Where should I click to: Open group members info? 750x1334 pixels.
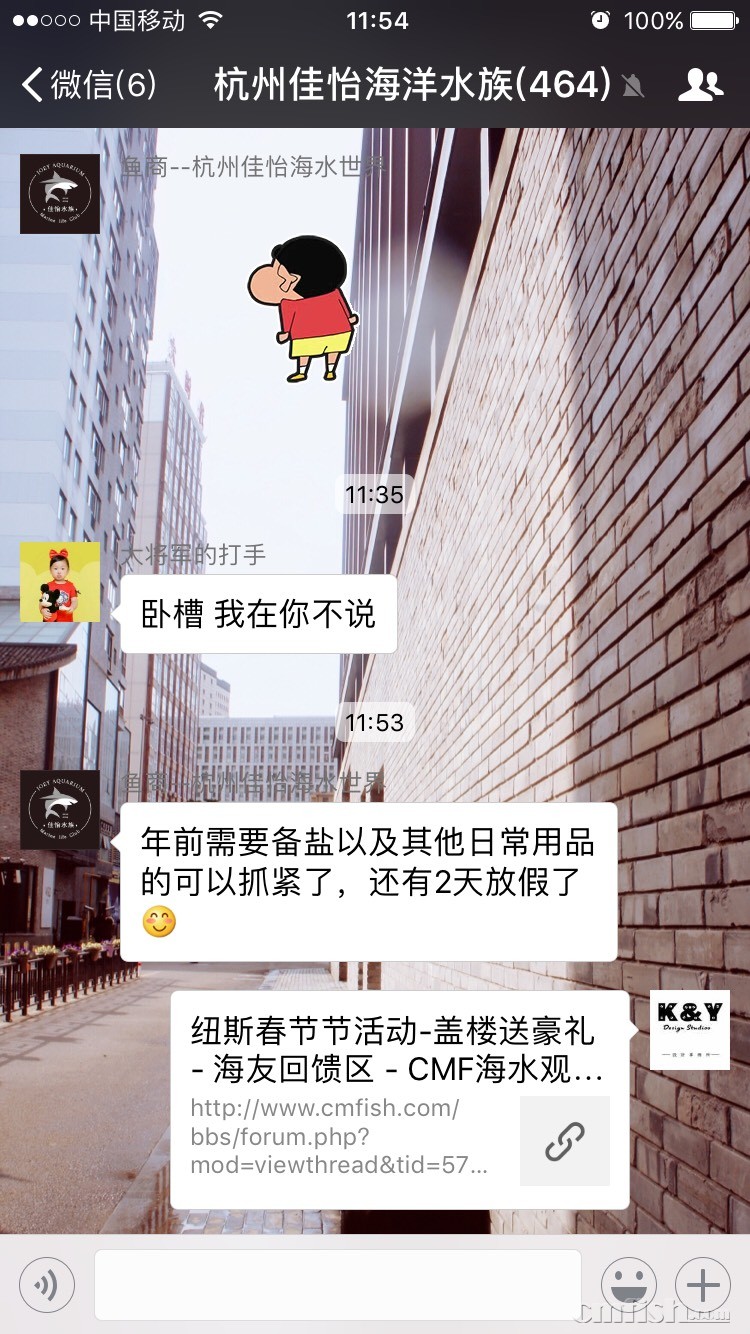click(x=700, y=85)
